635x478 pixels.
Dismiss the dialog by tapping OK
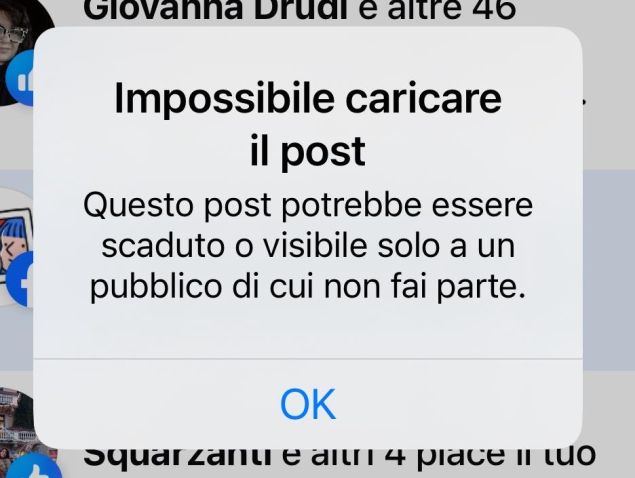click(x=308, y=404)
